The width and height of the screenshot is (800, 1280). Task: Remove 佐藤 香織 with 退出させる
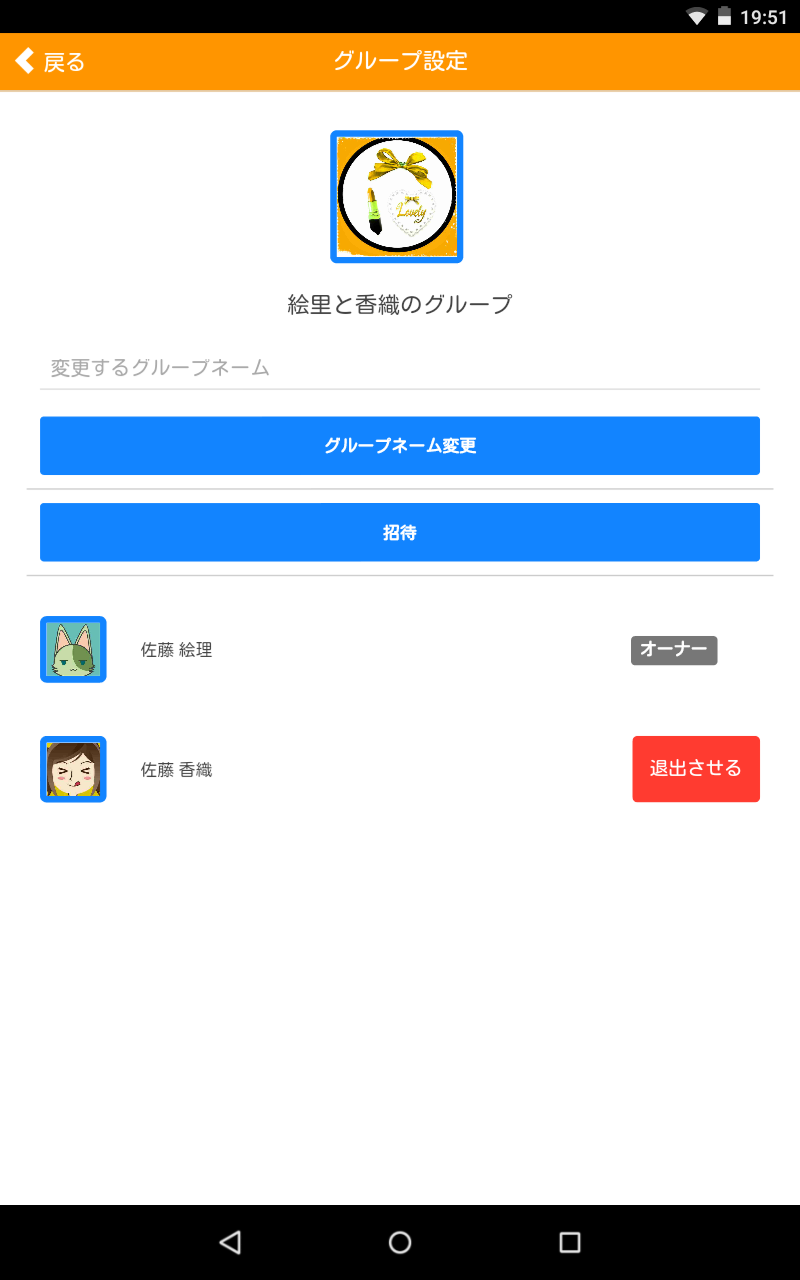click(696, 769)
